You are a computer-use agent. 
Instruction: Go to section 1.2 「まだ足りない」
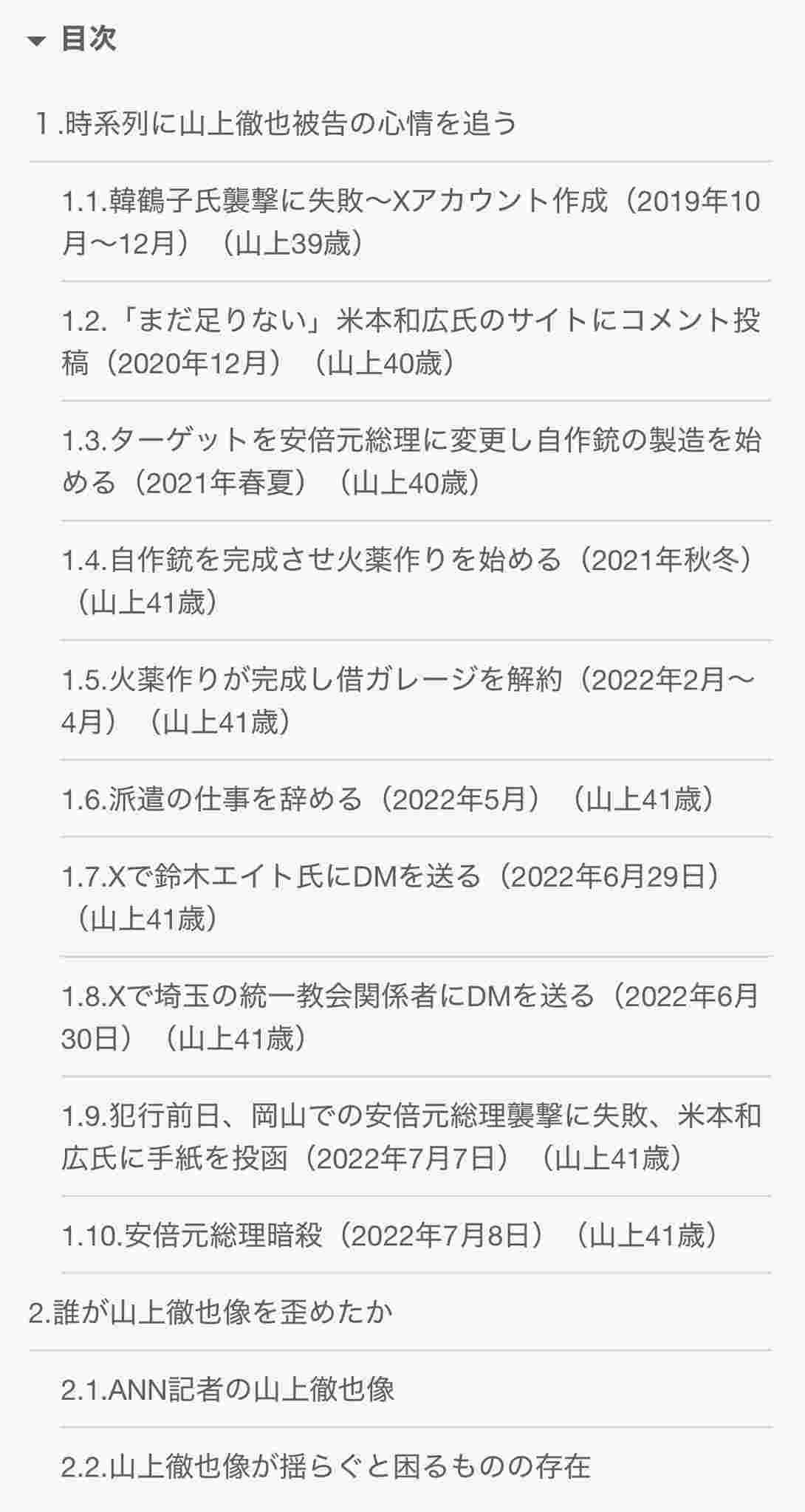tap(410, 341)
